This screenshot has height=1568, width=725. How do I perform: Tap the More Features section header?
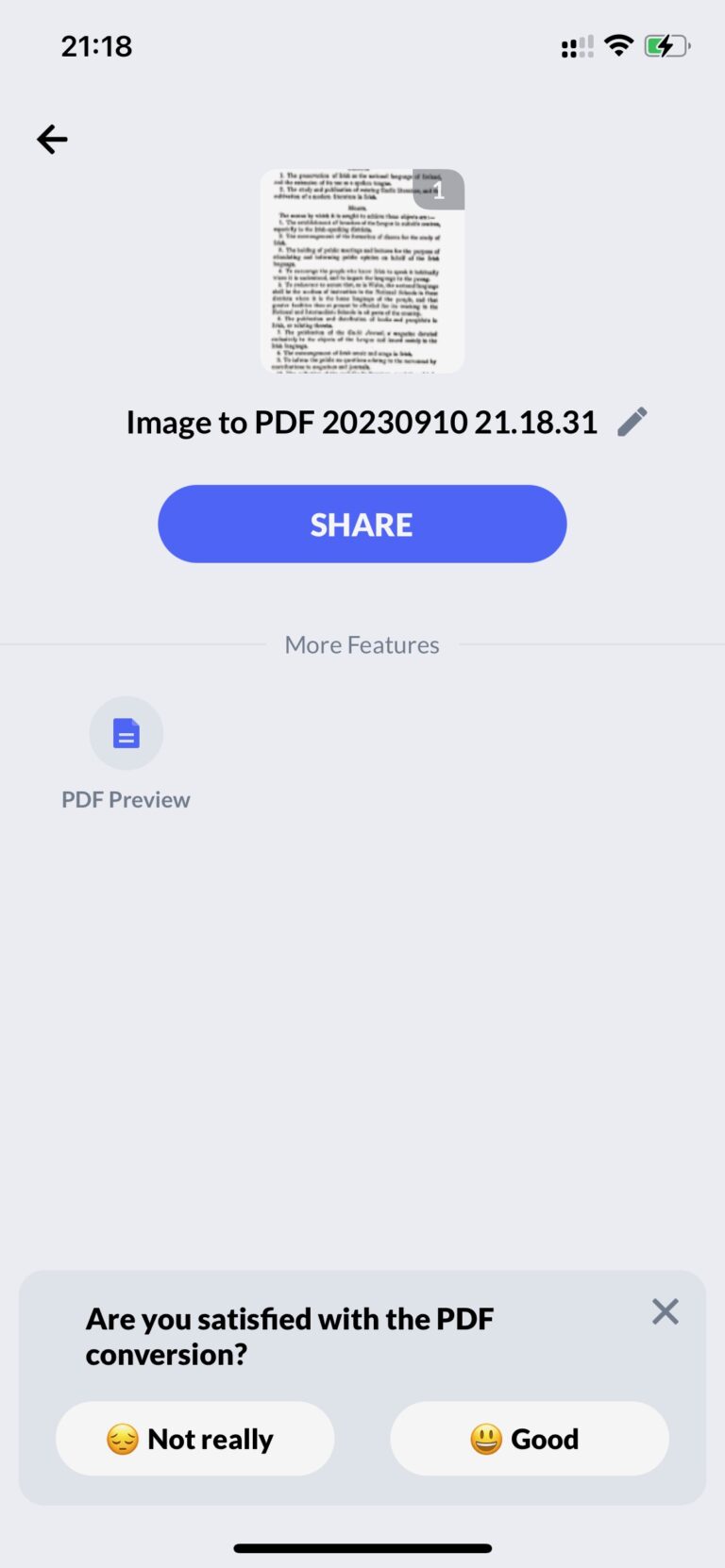[x=362, y=644]
